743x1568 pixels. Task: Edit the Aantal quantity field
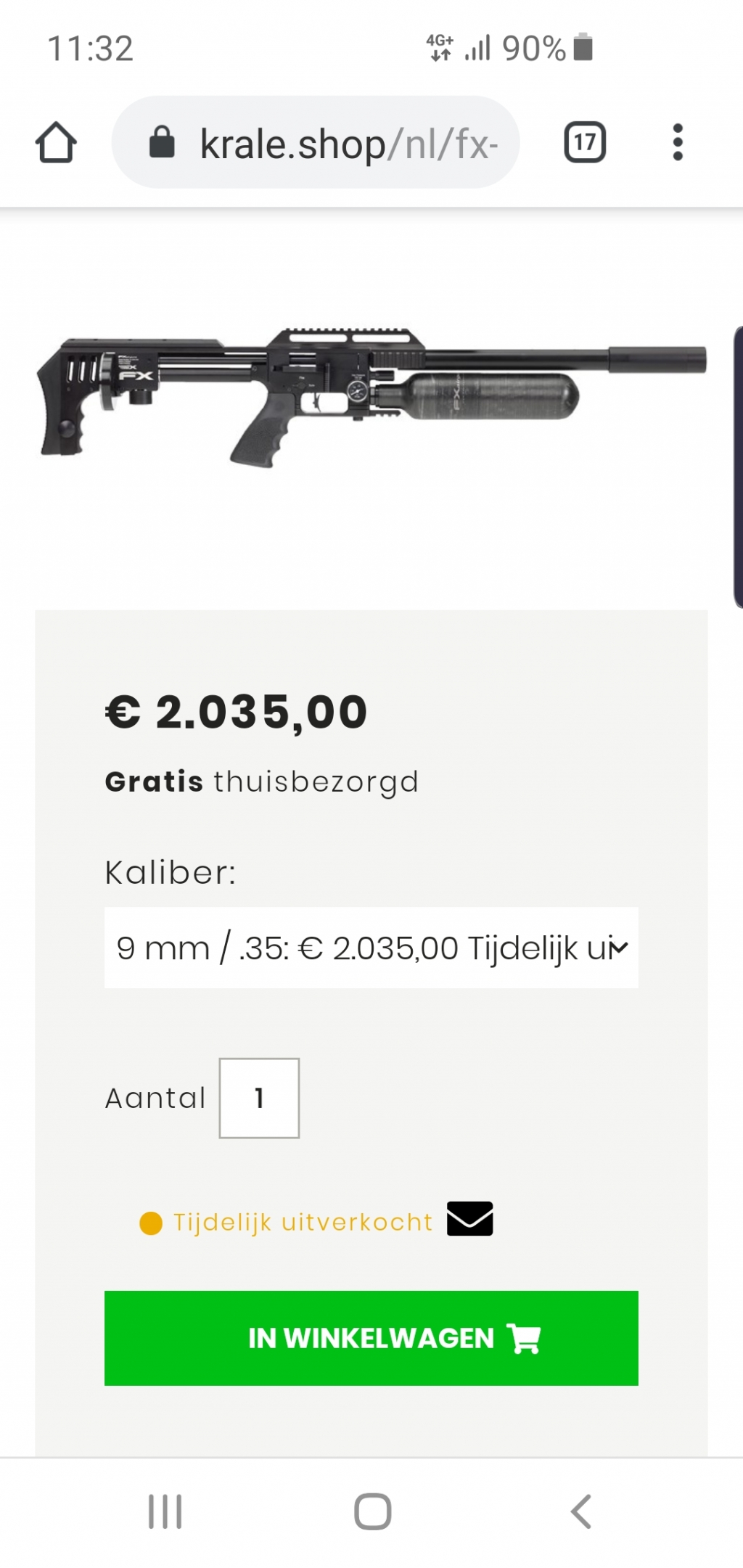click(259, 1098)
